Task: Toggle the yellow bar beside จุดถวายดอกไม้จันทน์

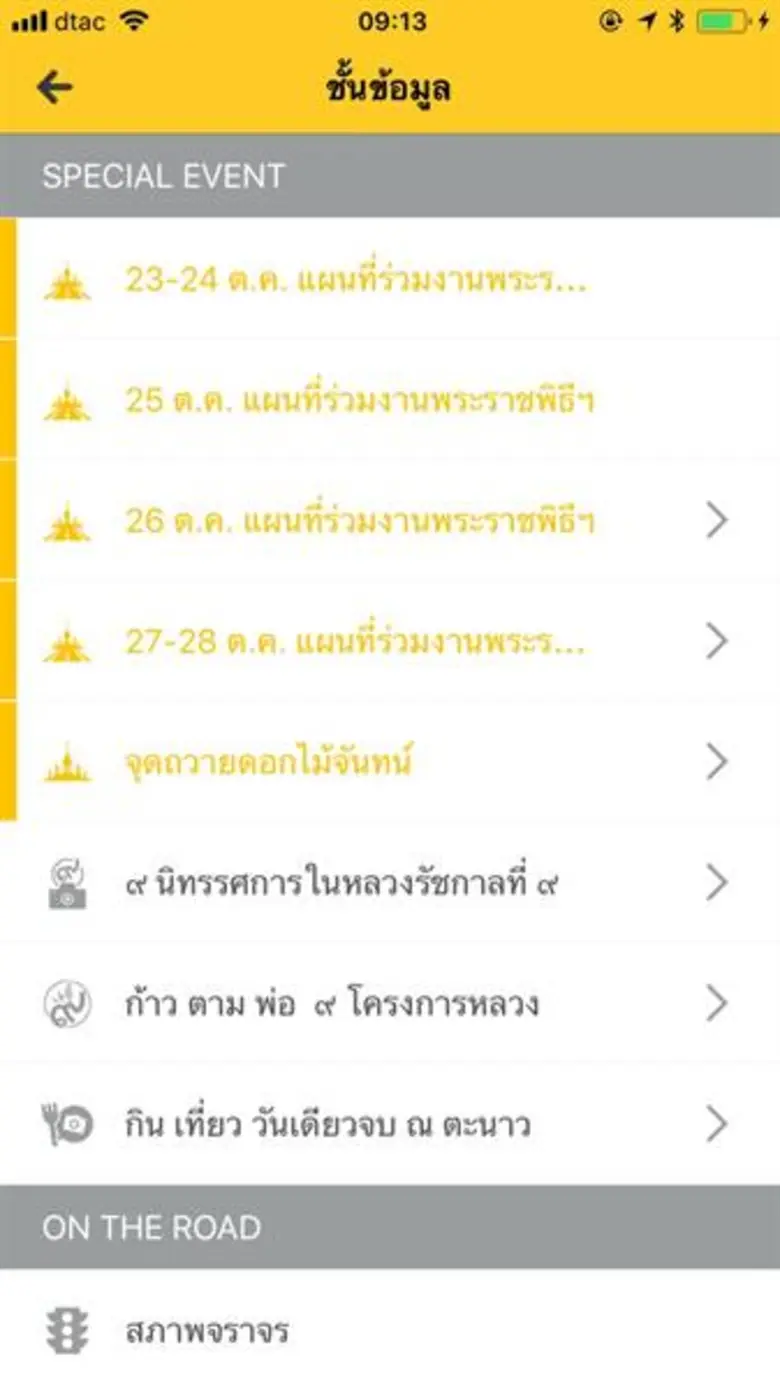Action: point(7,762)
